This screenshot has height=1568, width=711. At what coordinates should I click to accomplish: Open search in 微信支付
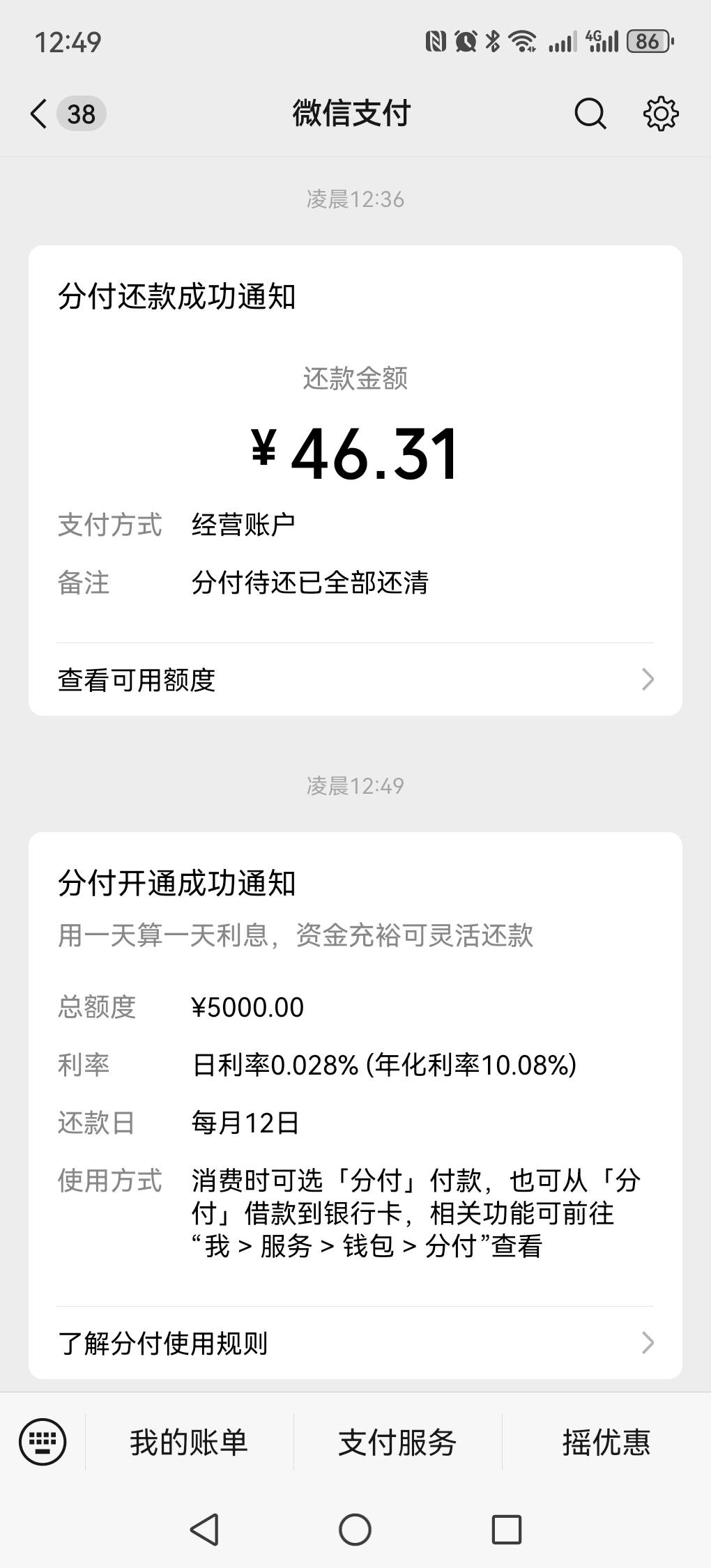pos(590,114)
